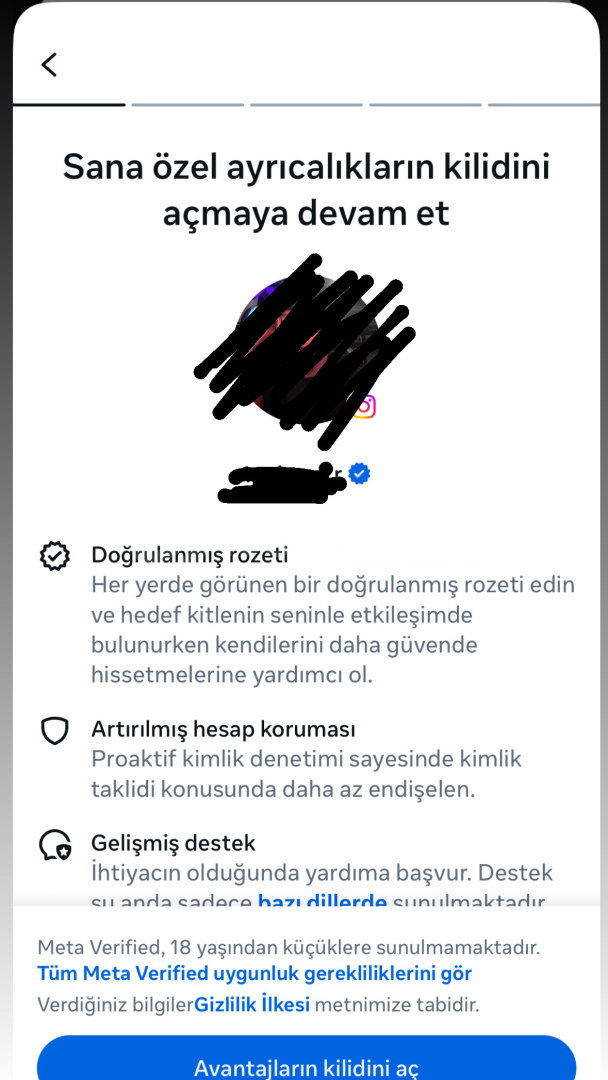Screen dimensions: 608x1080
Task: Open Tüm Meta Verified uygunluk gerekliliklerini gör
Action: (254, 973)
